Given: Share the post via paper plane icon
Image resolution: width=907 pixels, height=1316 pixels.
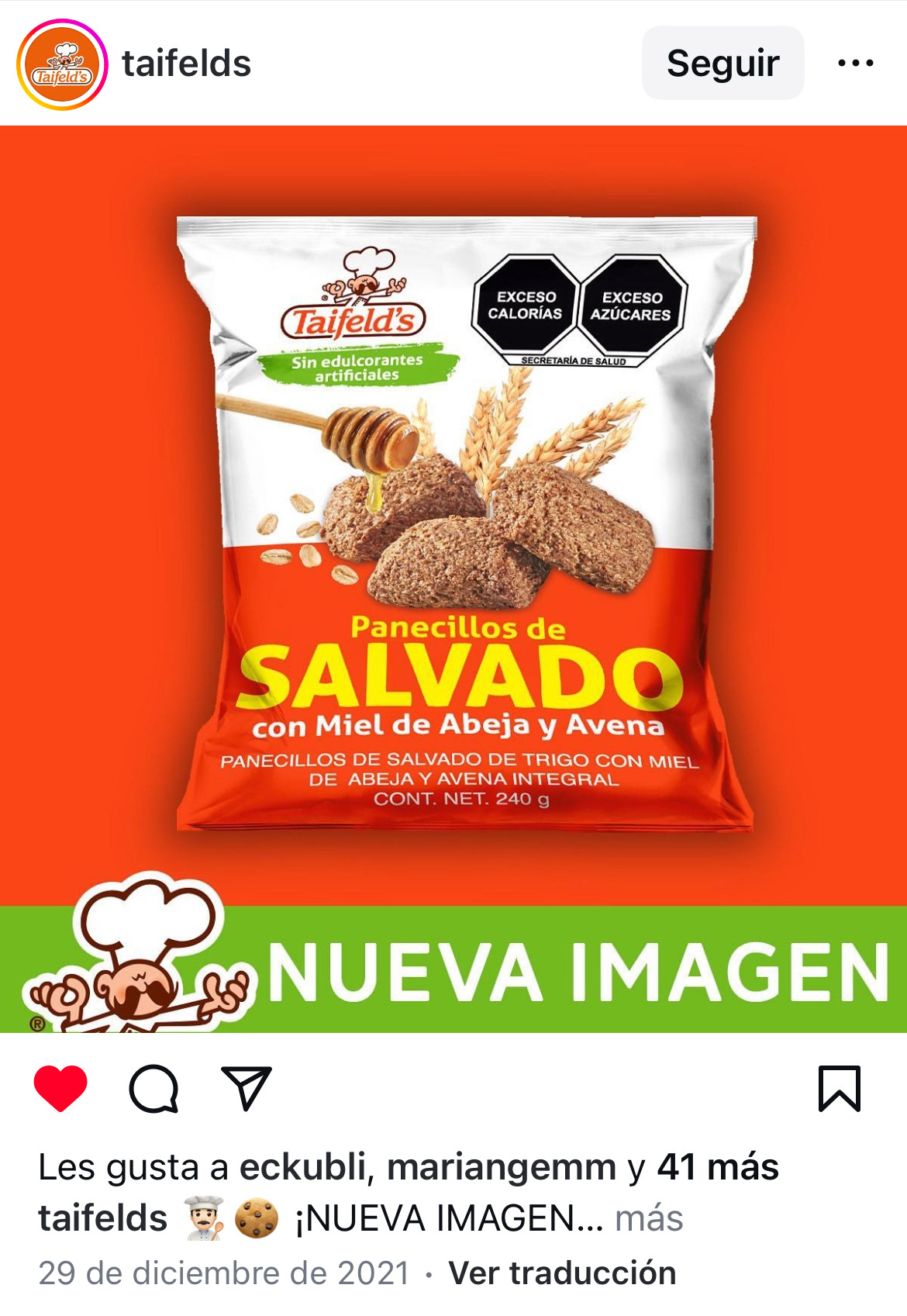Looking at the screenshot, I should coord(247,1088).
